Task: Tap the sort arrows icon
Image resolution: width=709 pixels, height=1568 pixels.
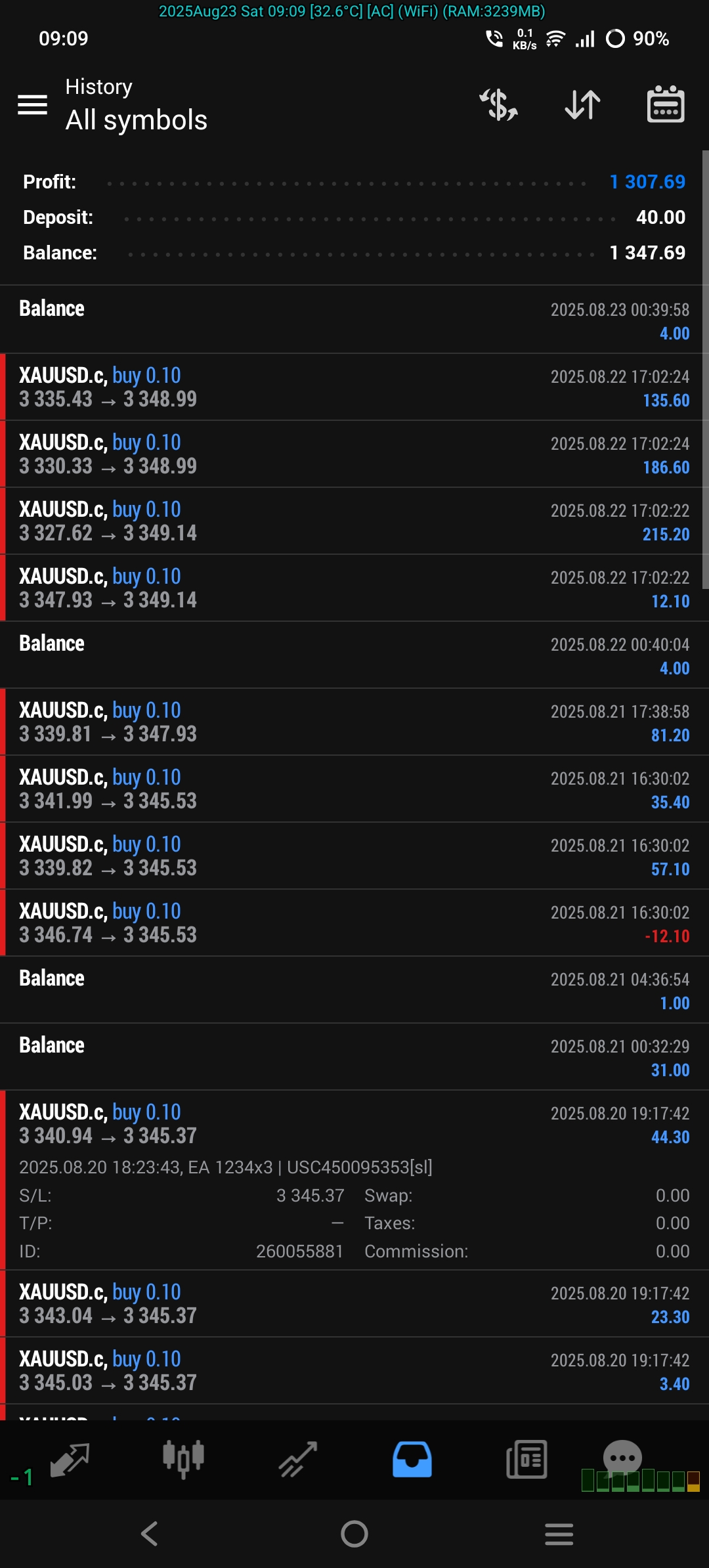Action: click(582, 104)
